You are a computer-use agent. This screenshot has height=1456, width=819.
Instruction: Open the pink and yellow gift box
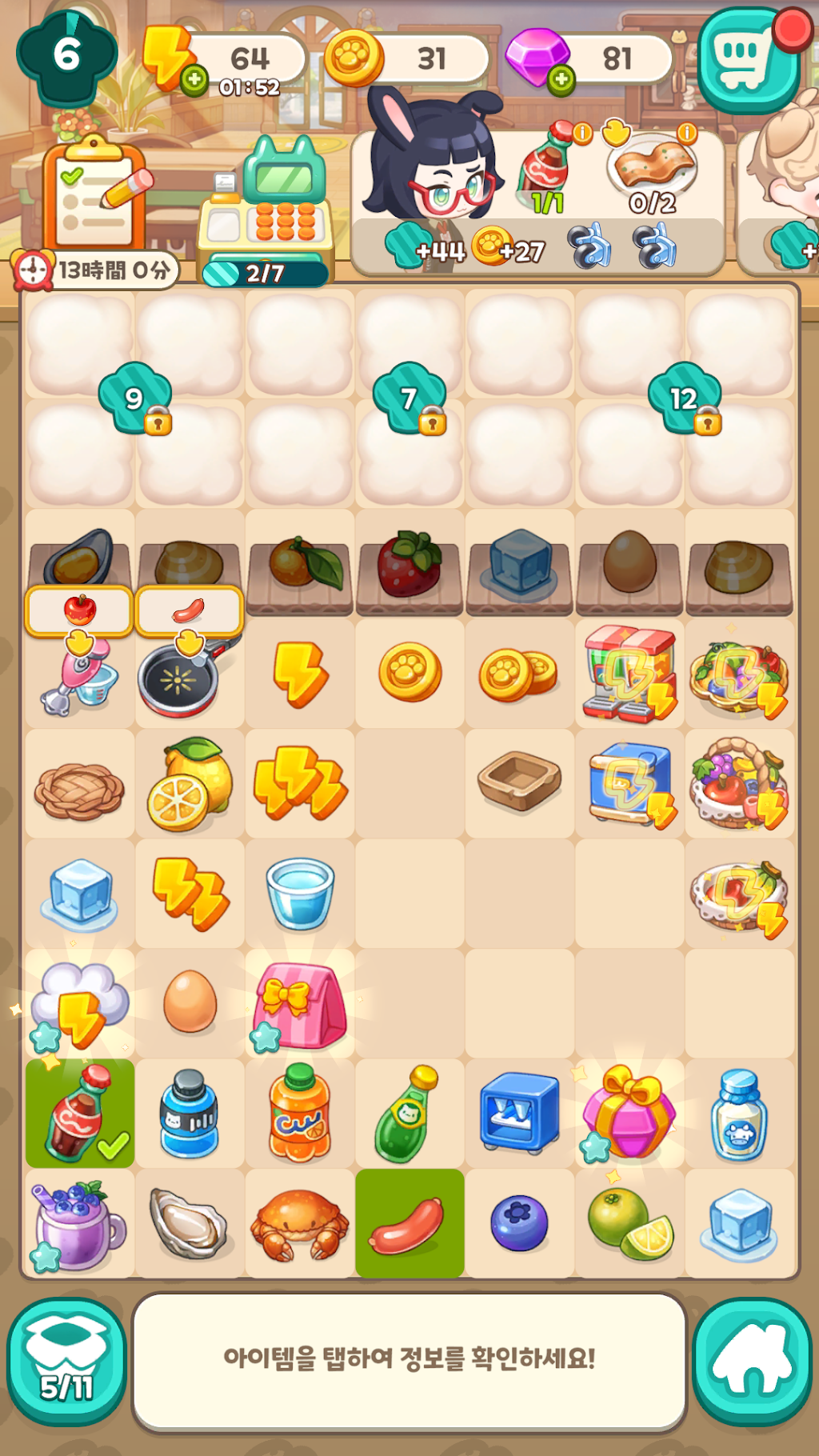[629, 1114]
